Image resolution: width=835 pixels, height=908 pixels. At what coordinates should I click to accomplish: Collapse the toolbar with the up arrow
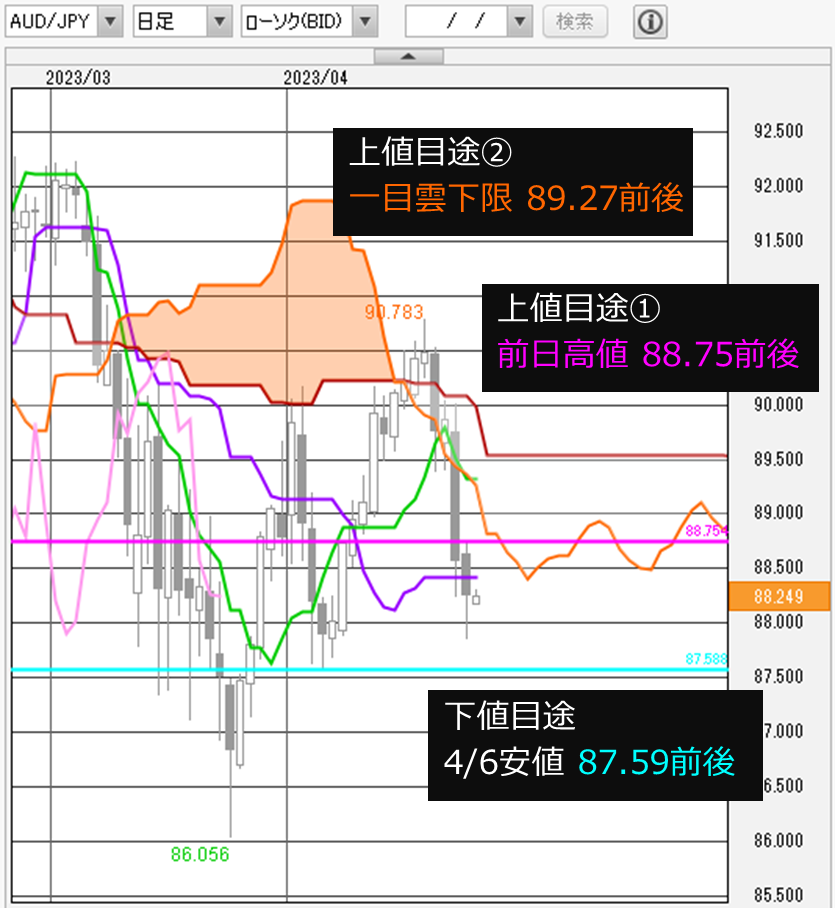pos(406,56)
